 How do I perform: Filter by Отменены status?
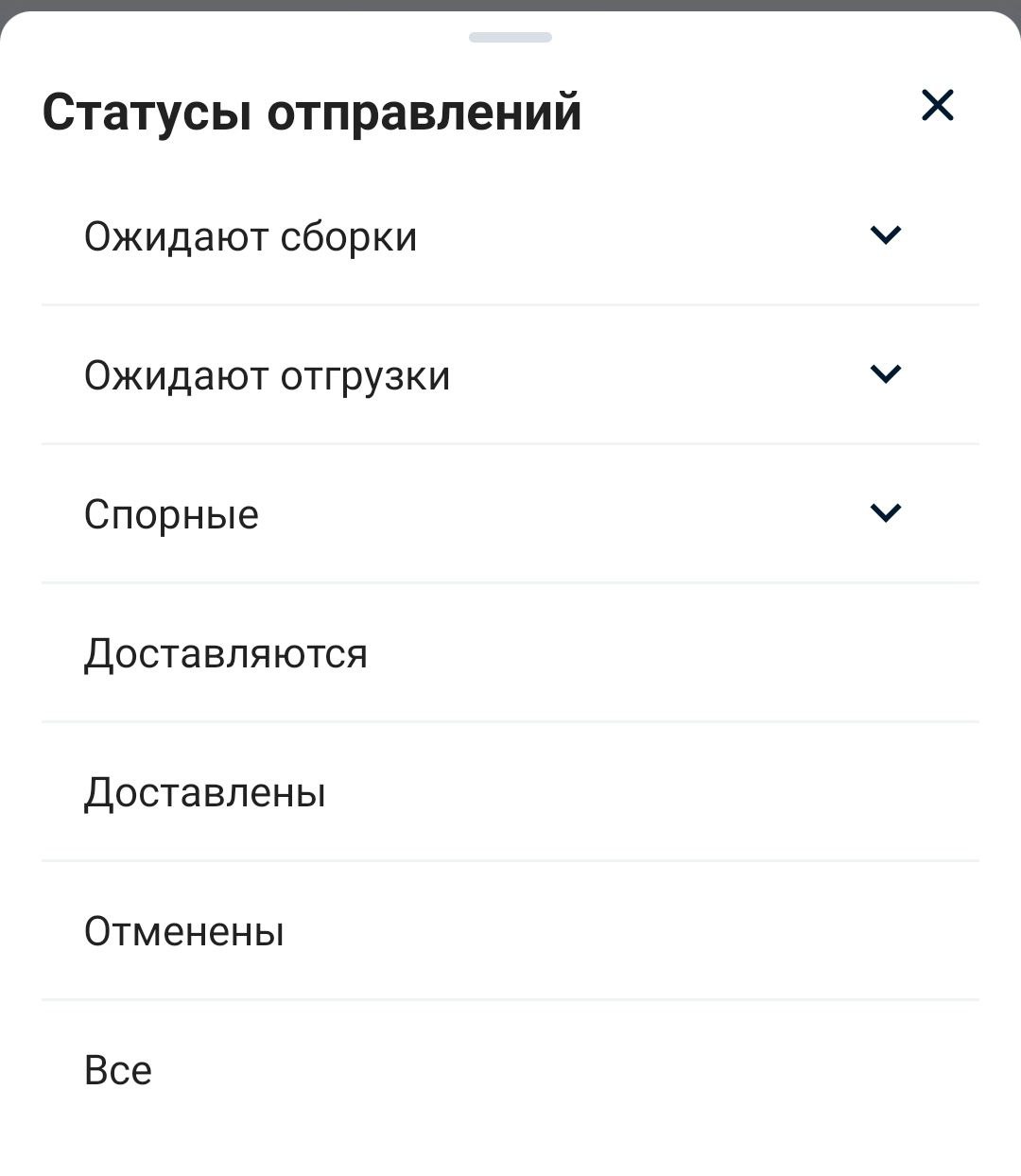coord(184,931)
